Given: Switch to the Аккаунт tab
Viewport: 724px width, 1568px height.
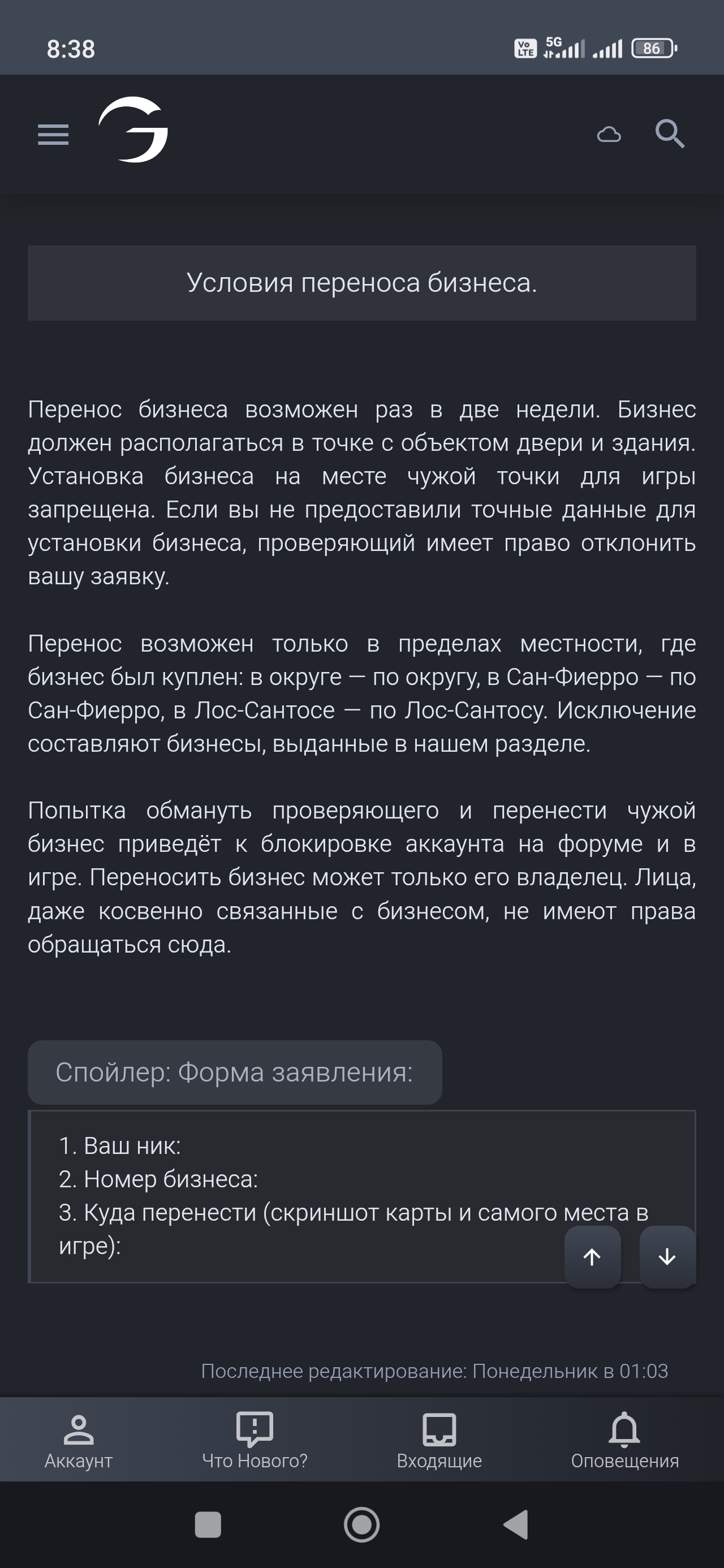Looking at the screenshot, I should pos(79,1440).
